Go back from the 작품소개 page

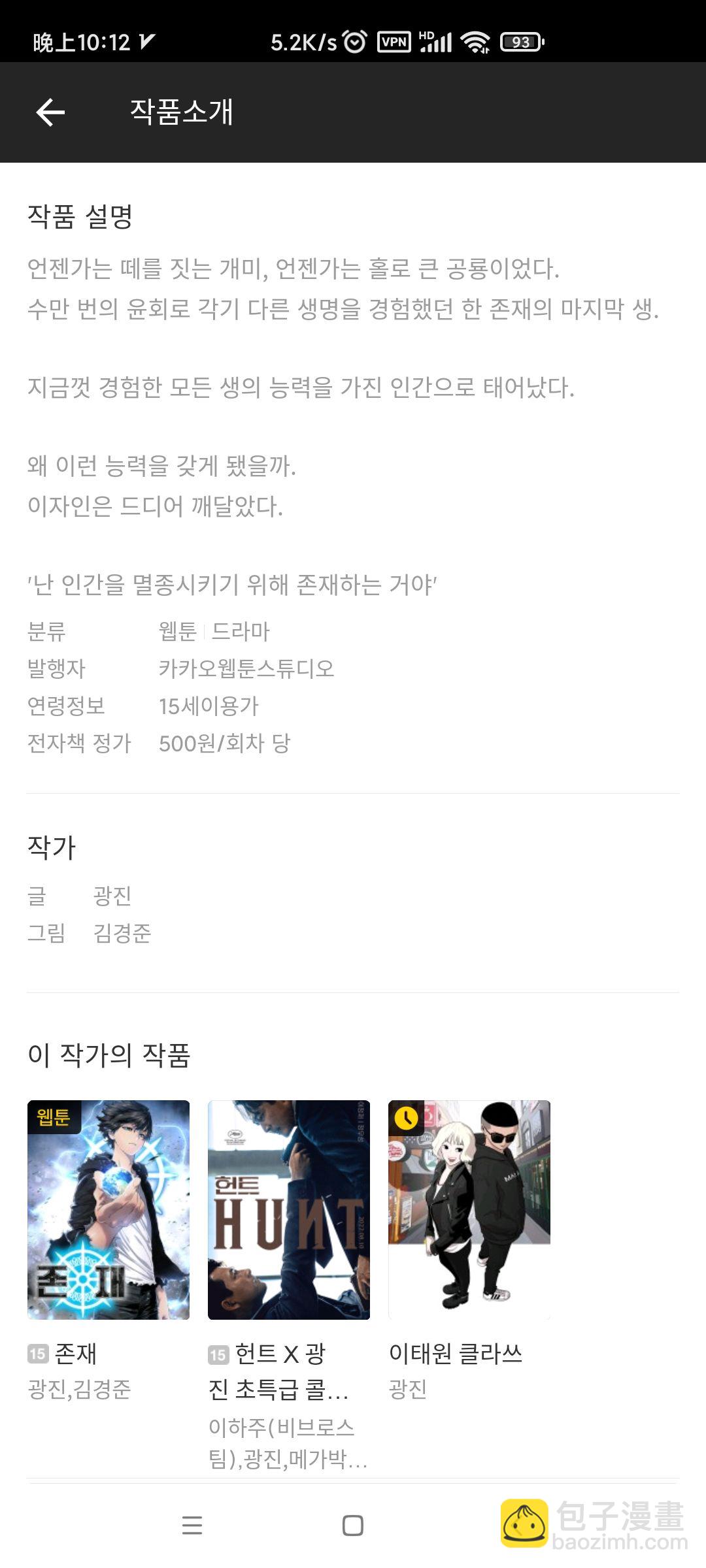(x=50, y=112)
